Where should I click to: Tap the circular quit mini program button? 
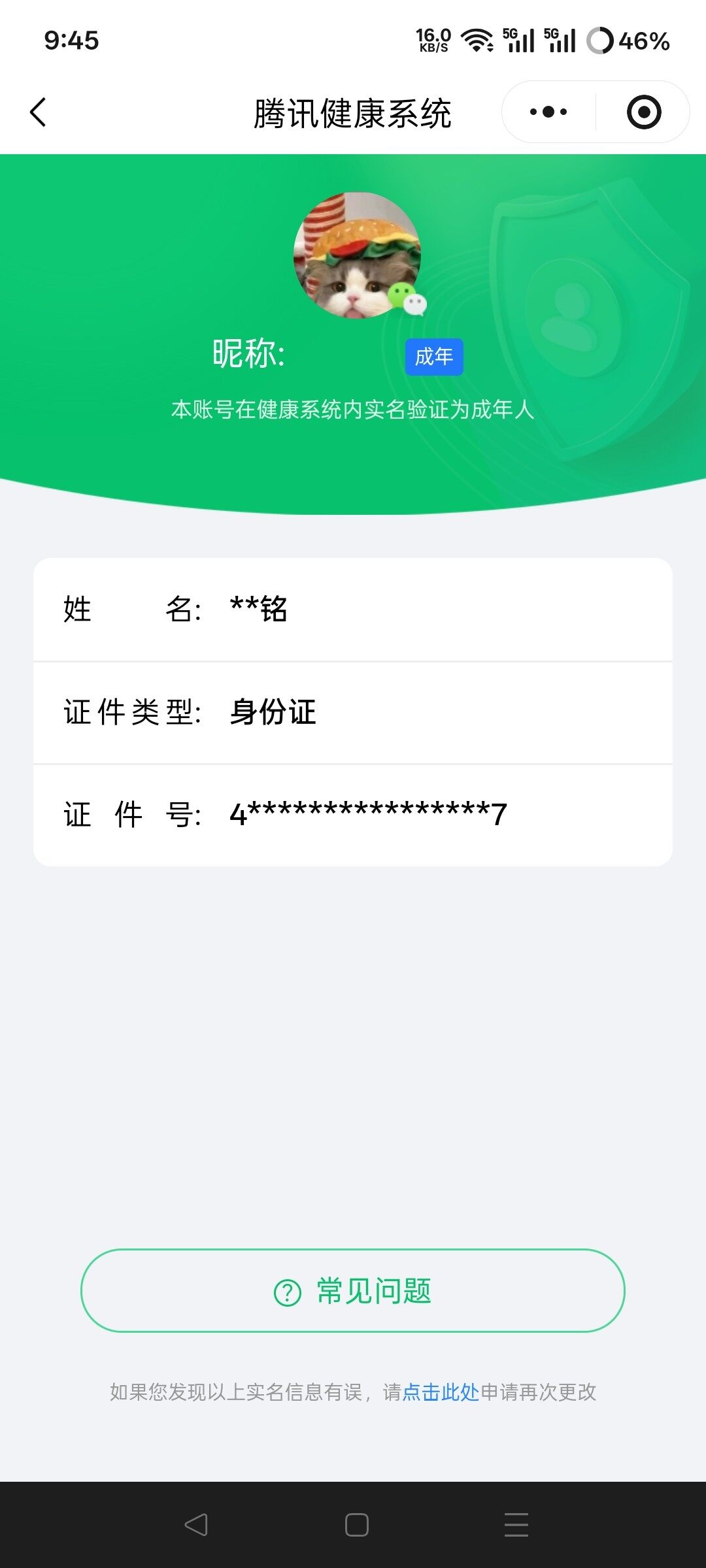pos(644,111)
